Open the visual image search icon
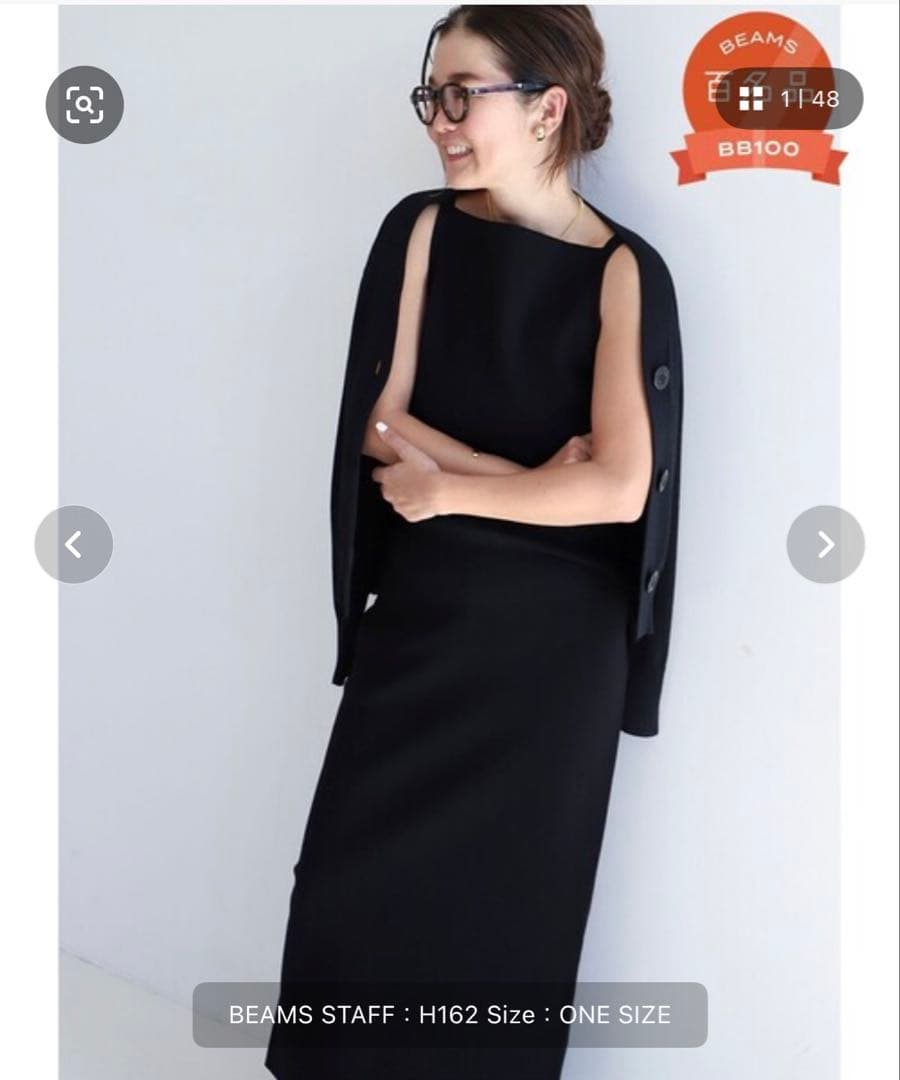The image size is (900, 1080). [84, 104]
